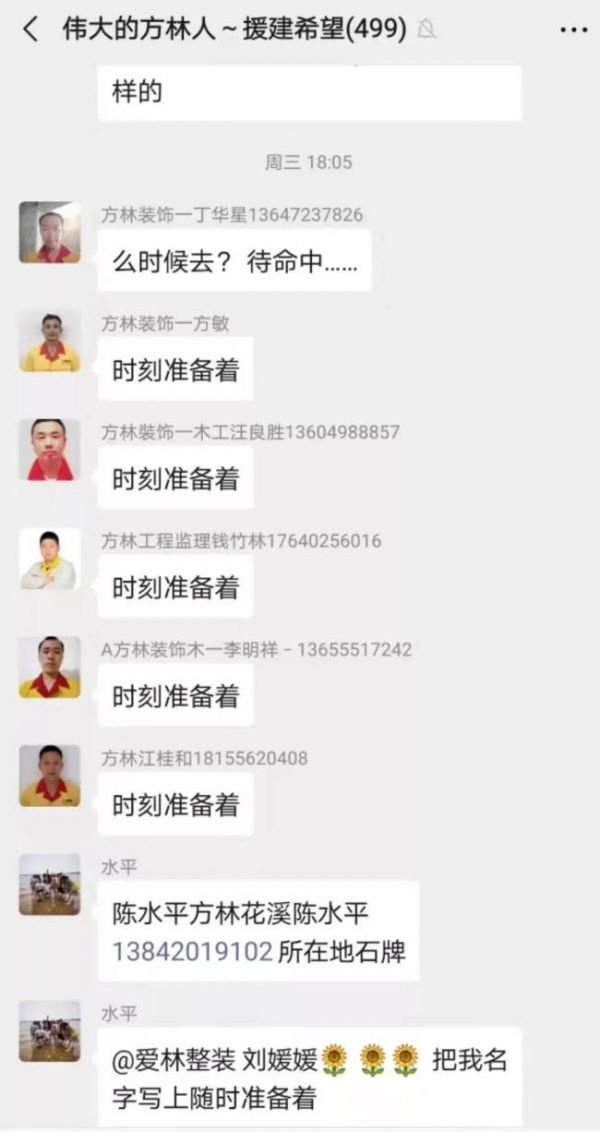This screenshot has height=1132, width=600.
Task: Tap the phone number 13842019102 link
Action: point(192,951)
